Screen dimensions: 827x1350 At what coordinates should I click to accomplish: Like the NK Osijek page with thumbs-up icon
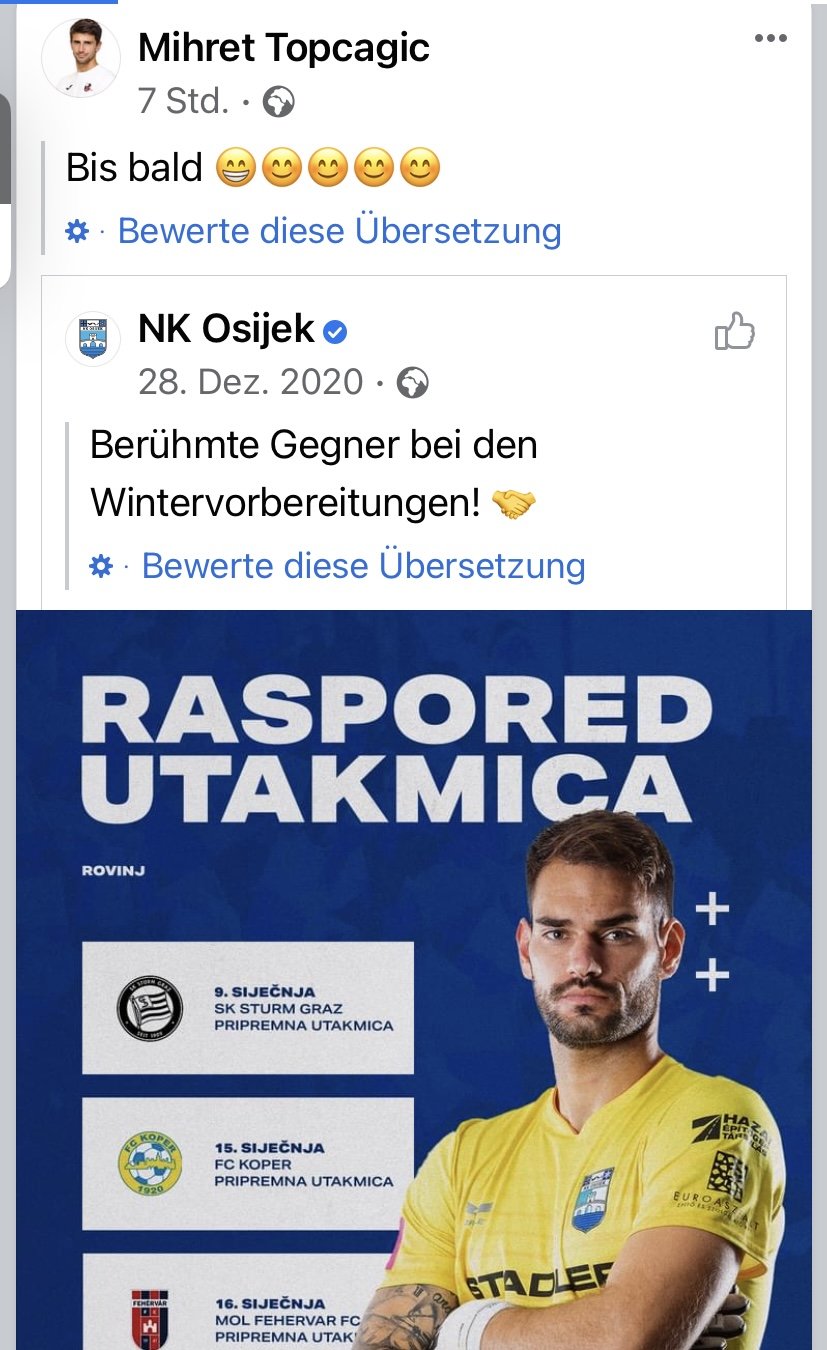735,331
